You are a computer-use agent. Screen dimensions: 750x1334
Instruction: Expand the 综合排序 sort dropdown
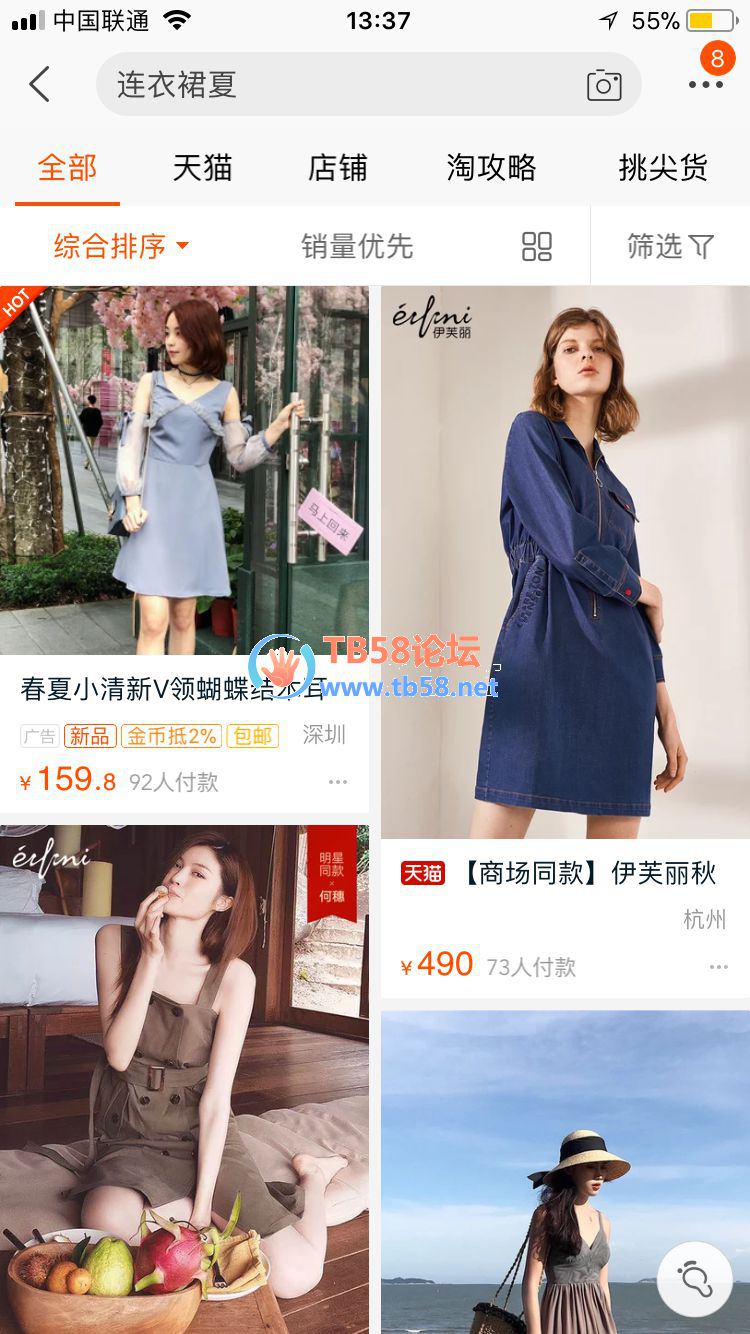tap(121, 246)
